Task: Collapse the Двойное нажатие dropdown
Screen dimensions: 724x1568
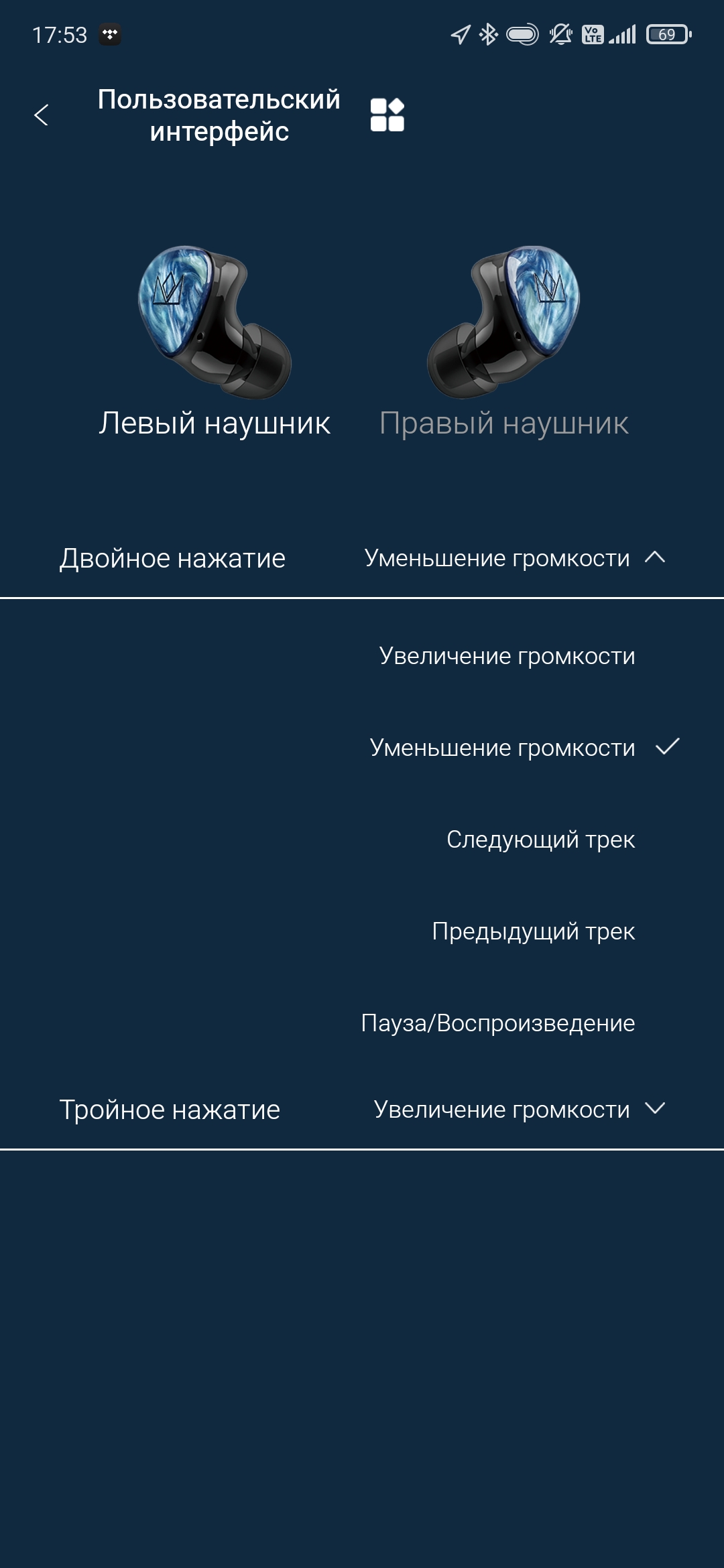Action: [x=654, y=558]
